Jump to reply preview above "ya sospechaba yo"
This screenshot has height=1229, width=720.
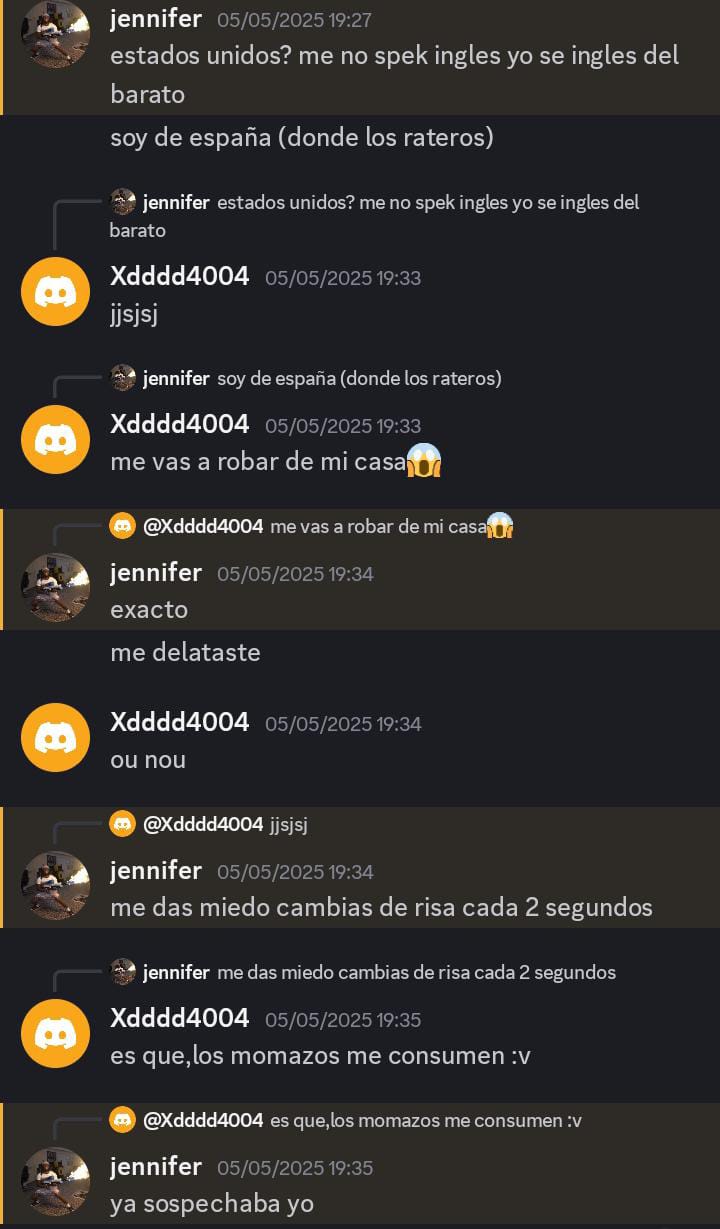[425, 1120]
